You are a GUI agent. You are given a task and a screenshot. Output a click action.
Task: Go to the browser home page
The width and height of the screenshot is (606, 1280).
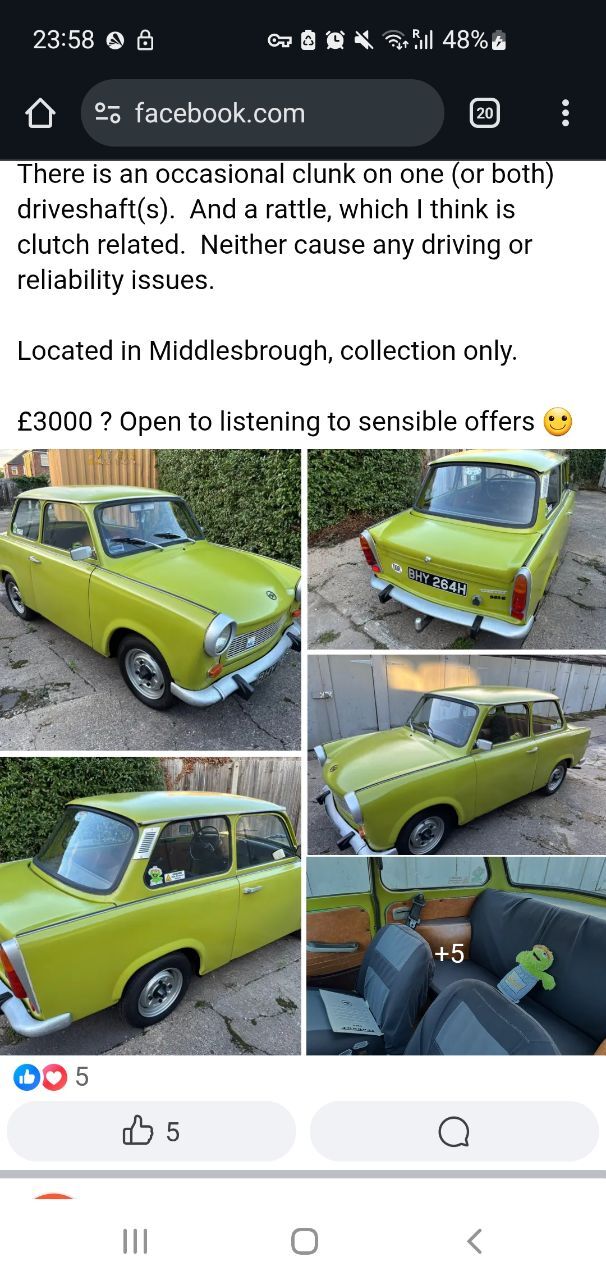tap(40, 114)
